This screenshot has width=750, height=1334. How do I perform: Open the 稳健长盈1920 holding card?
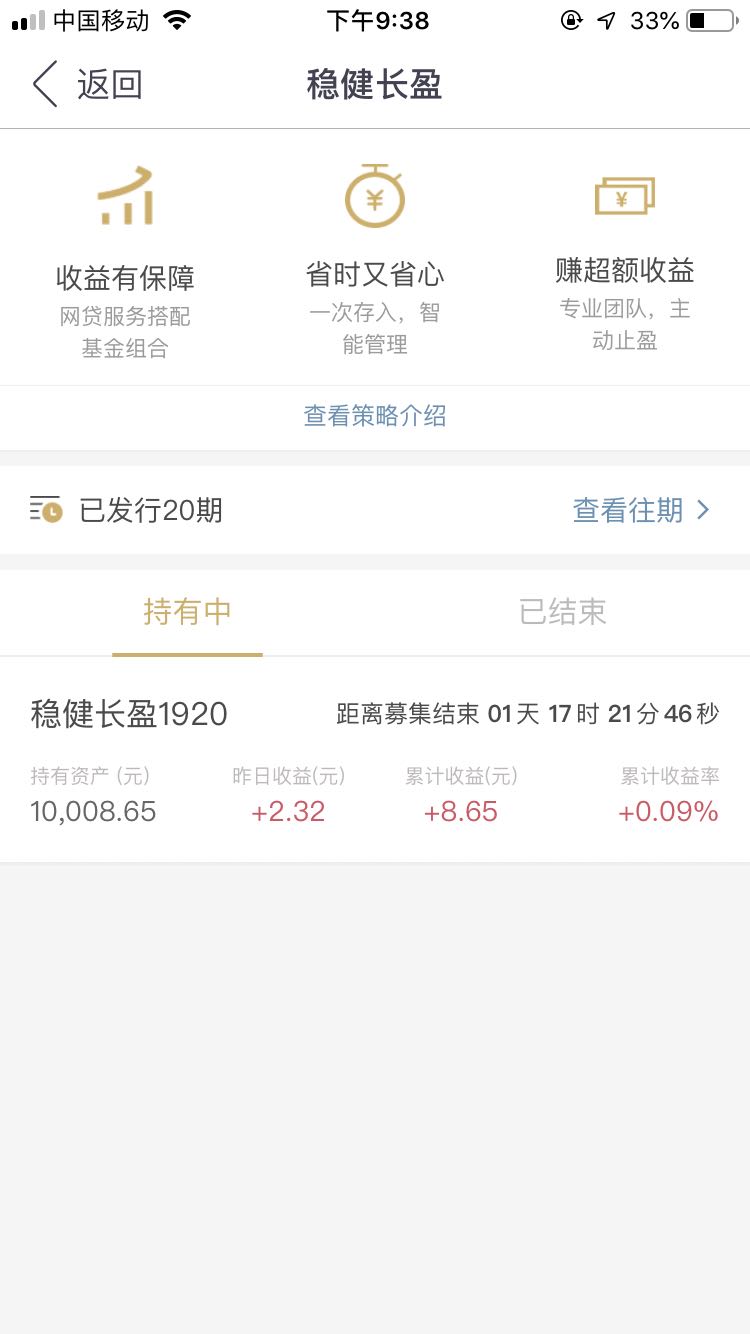[375, 760]
